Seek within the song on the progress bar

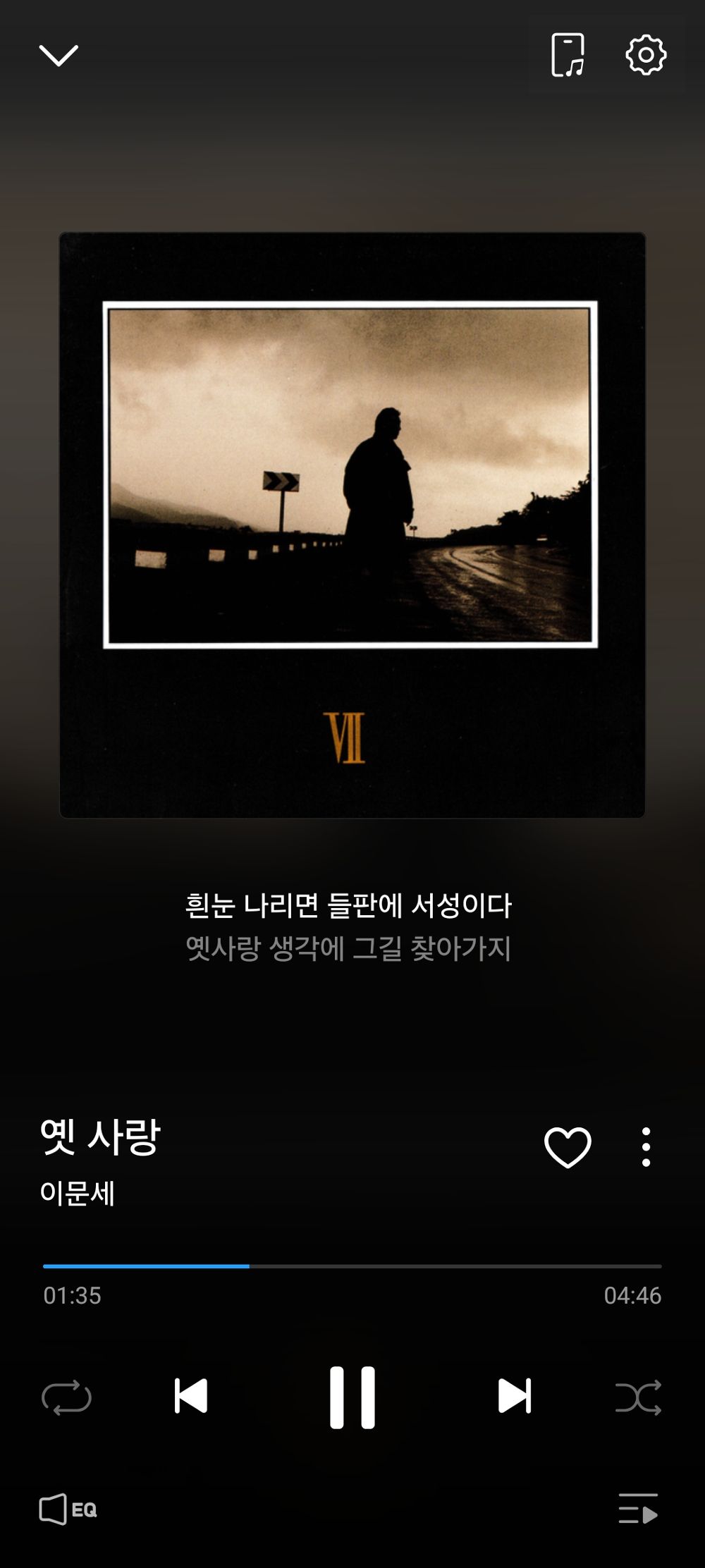coord(352,1266)
